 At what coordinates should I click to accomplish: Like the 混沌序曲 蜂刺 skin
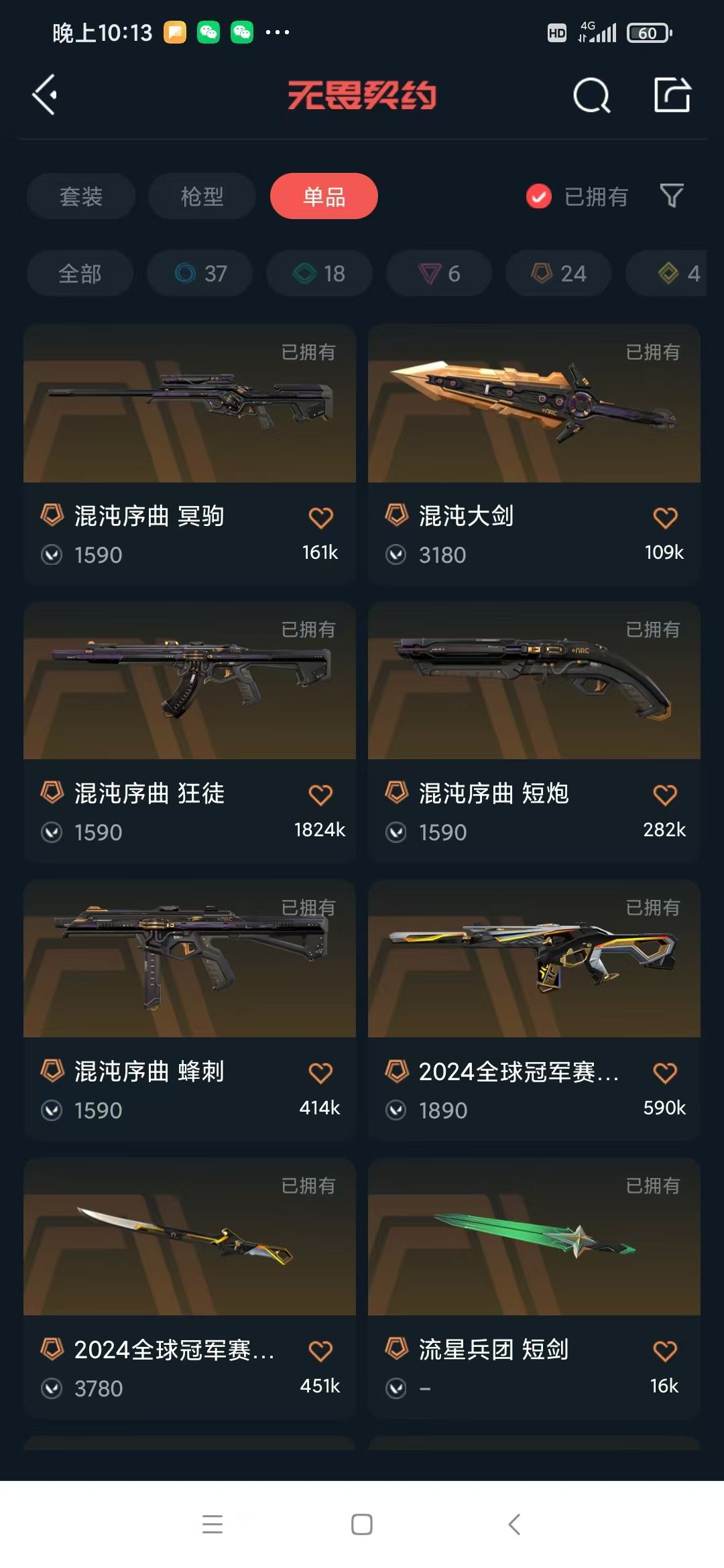pyautogui.click(x=320, y=1073)
